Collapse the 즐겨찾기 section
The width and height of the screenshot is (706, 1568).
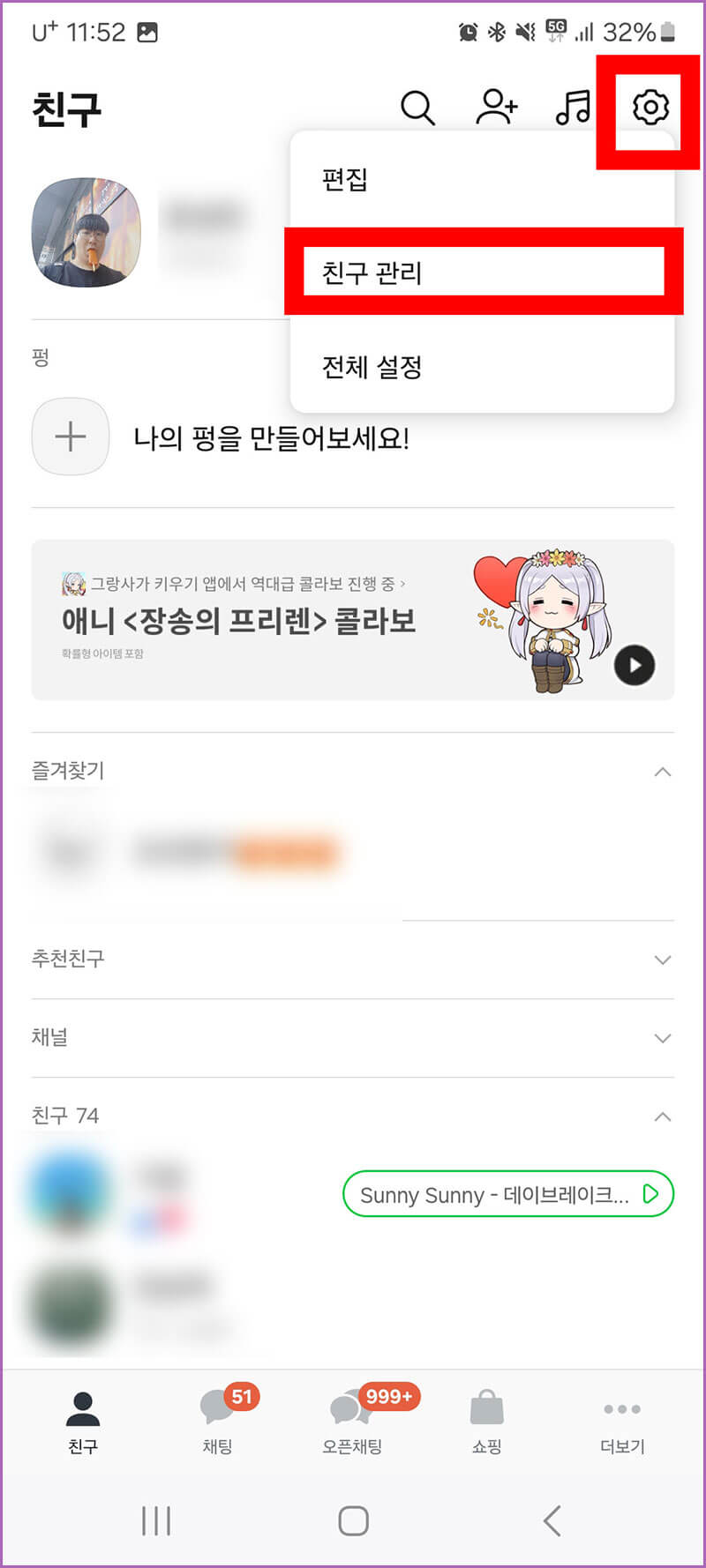pos(663,771)
